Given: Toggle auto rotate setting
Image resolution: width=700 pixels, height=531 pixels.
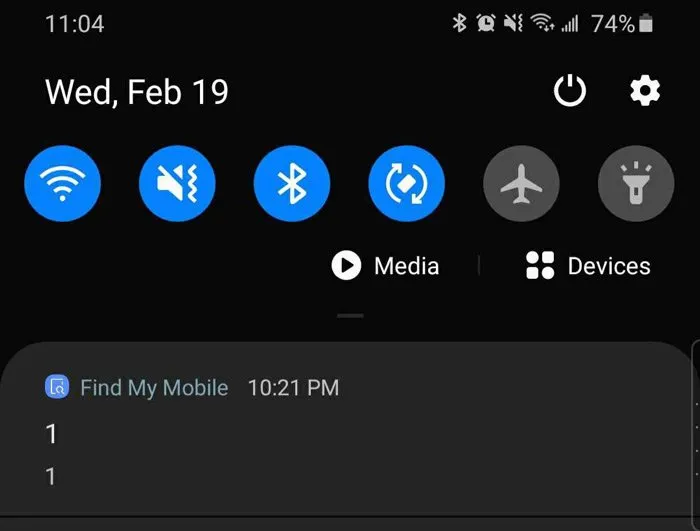Looking at the screenshot, I should point(407,183).
